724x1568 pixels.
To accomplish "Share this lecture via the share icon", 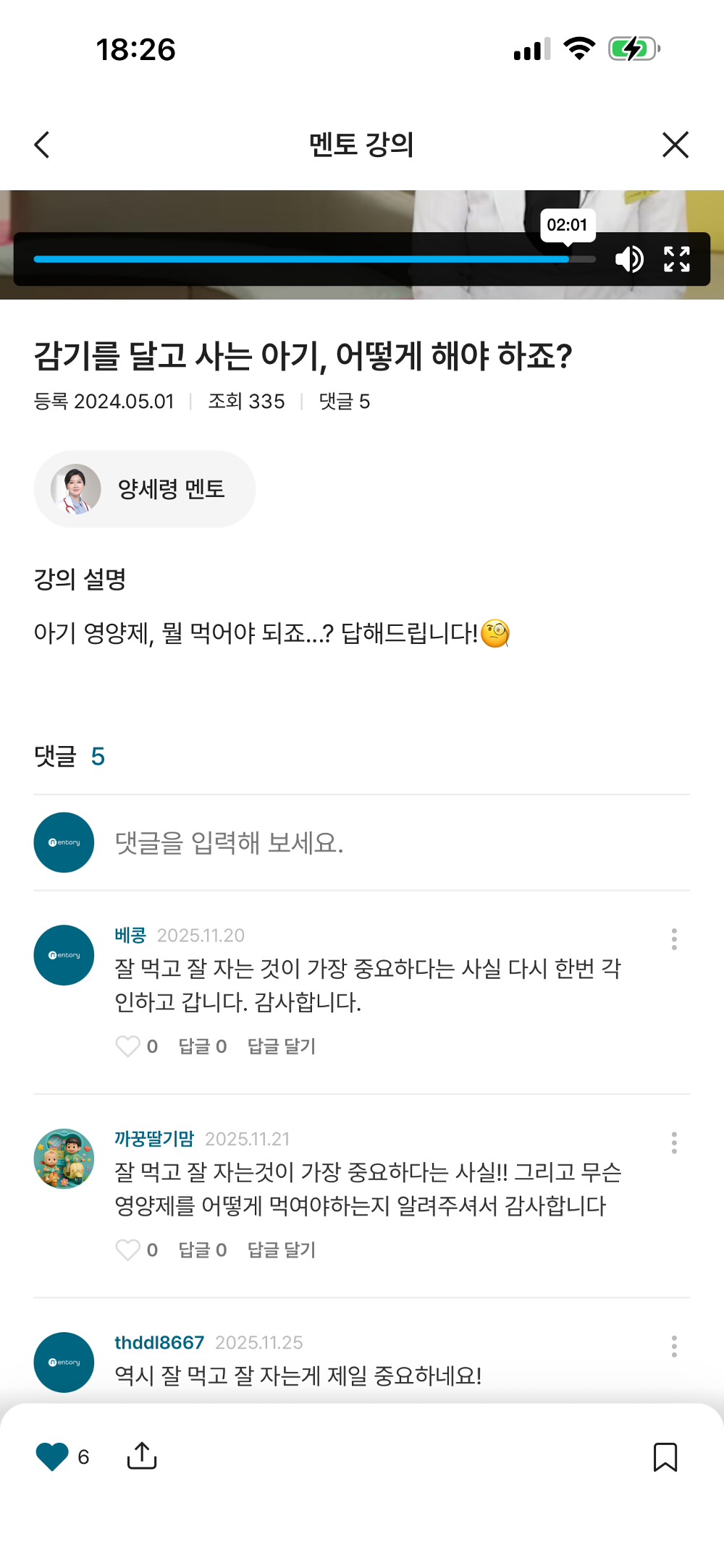I will [143, 1457].
